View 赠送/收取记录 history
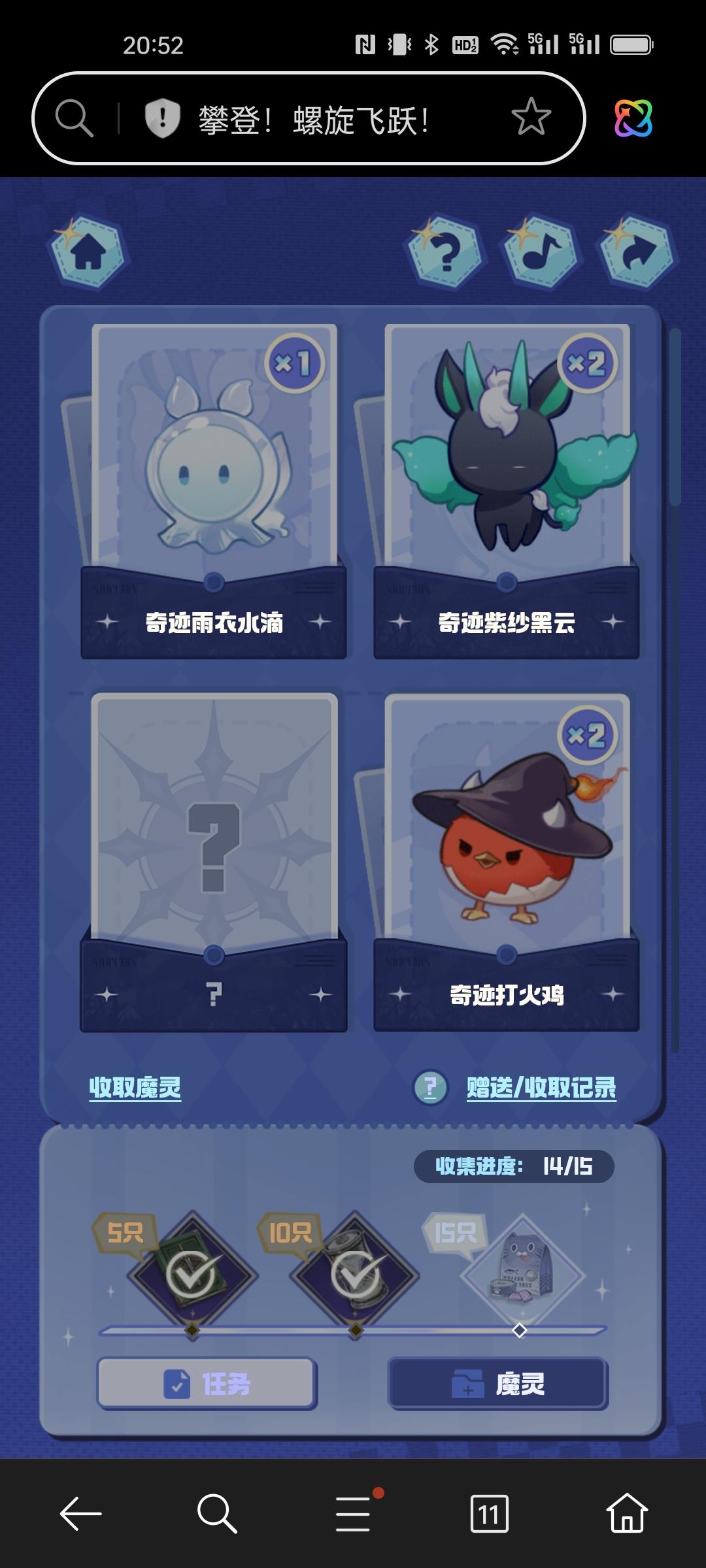This screenshot has width=706, height=1568. pos(541,1087)
